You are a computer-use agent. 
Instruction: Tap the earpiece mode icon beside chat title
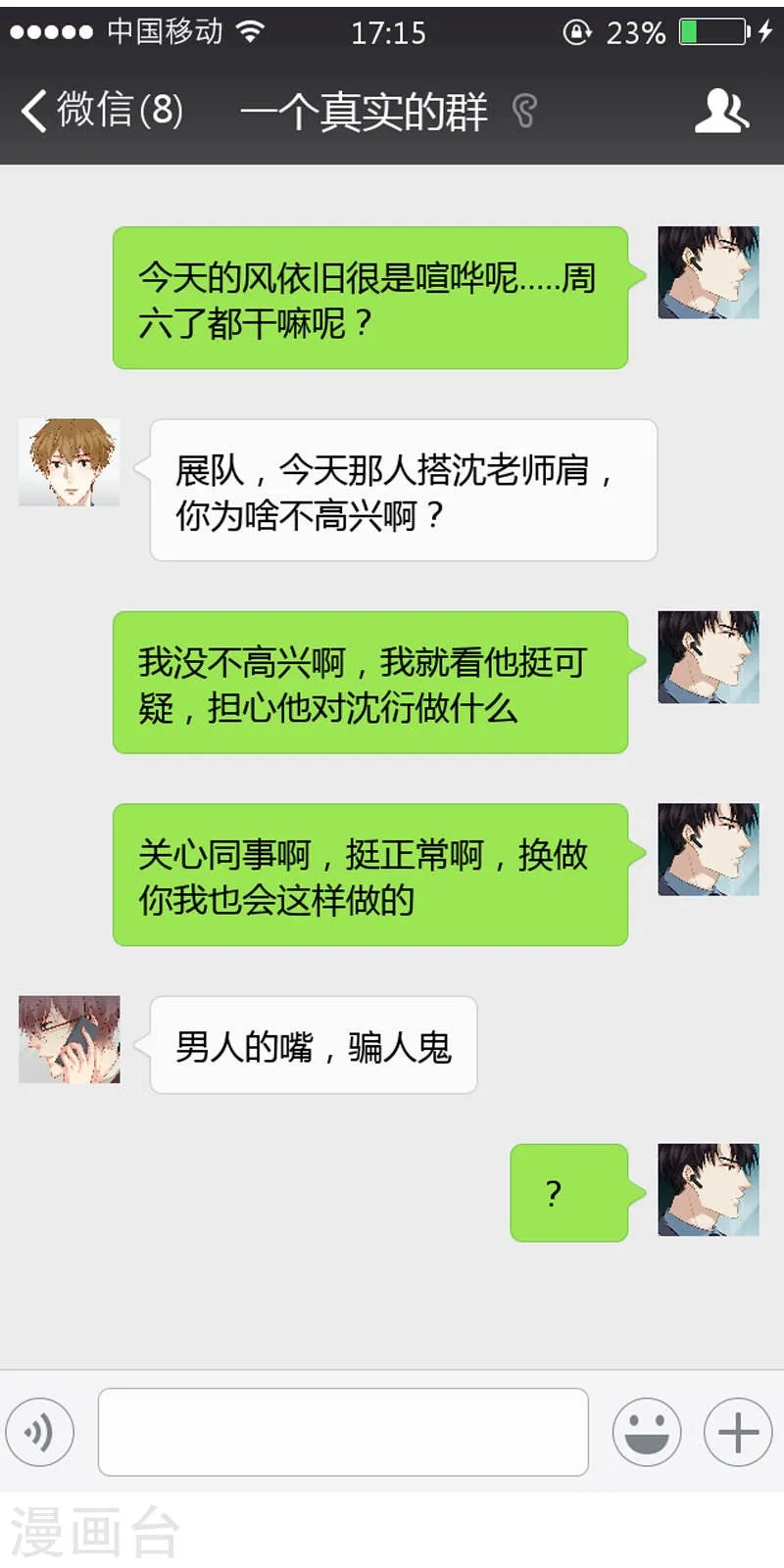pyautogui.click(x=525, y=111)
